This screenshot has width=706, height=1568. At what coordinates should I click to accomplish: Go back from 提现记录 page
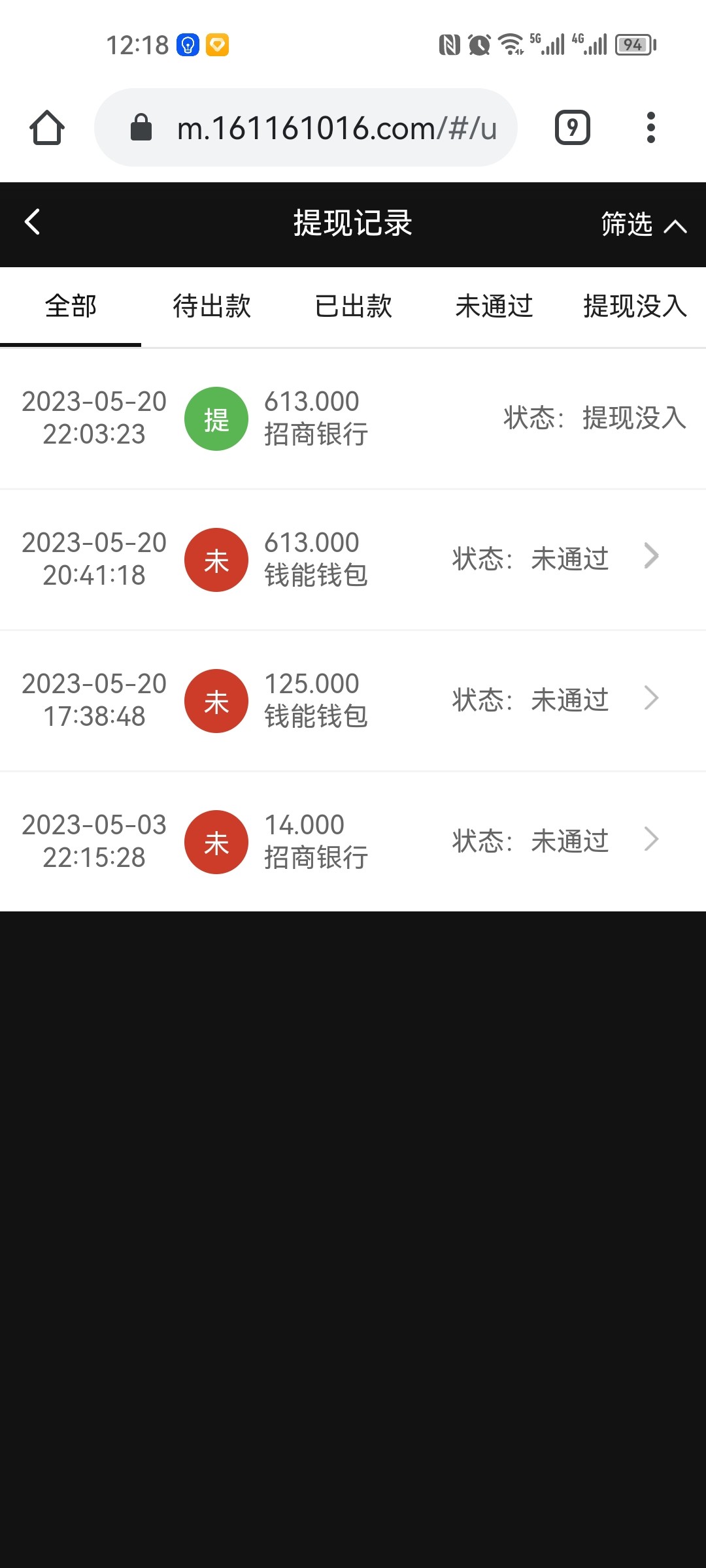[33, 222]
